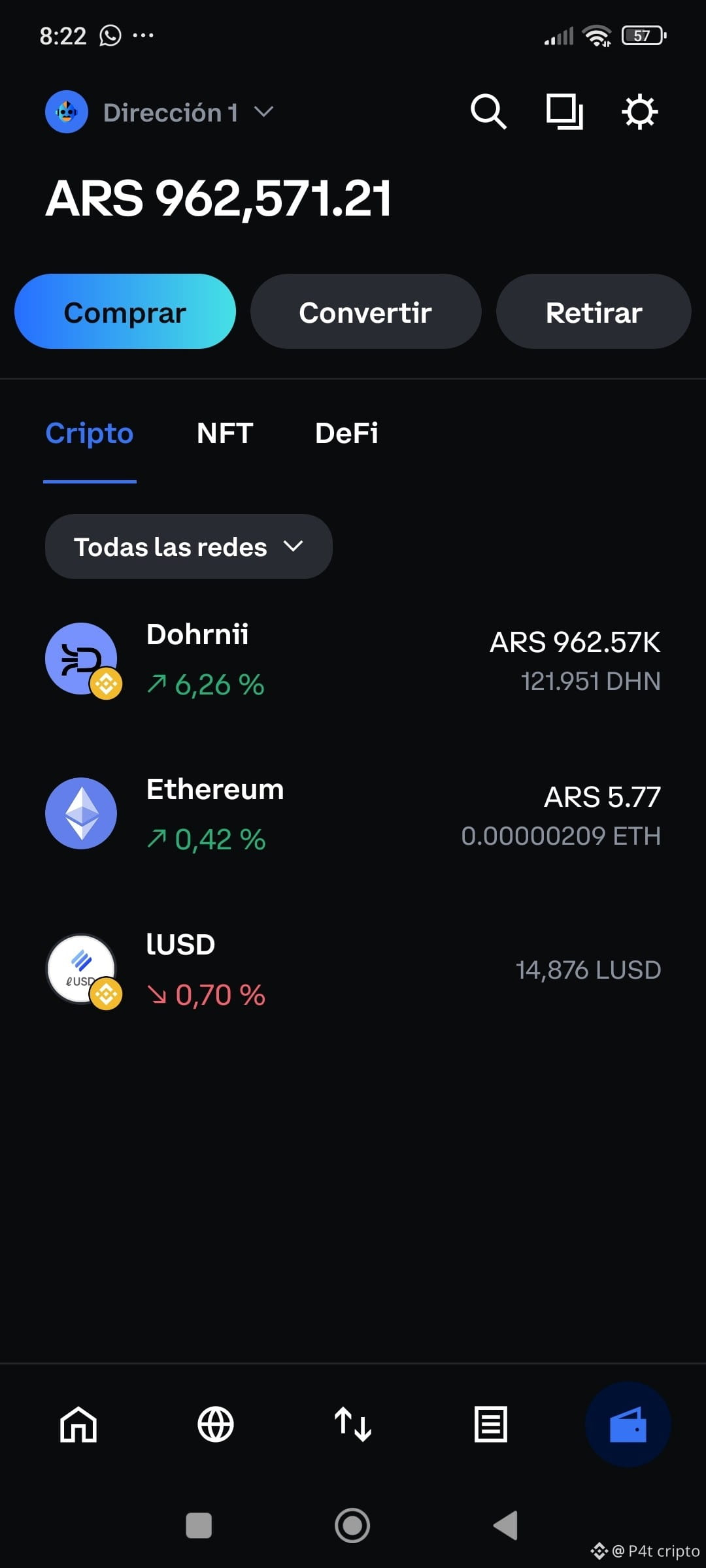Open settings gear icon
706x1568 pixels.
coord(639,112)
